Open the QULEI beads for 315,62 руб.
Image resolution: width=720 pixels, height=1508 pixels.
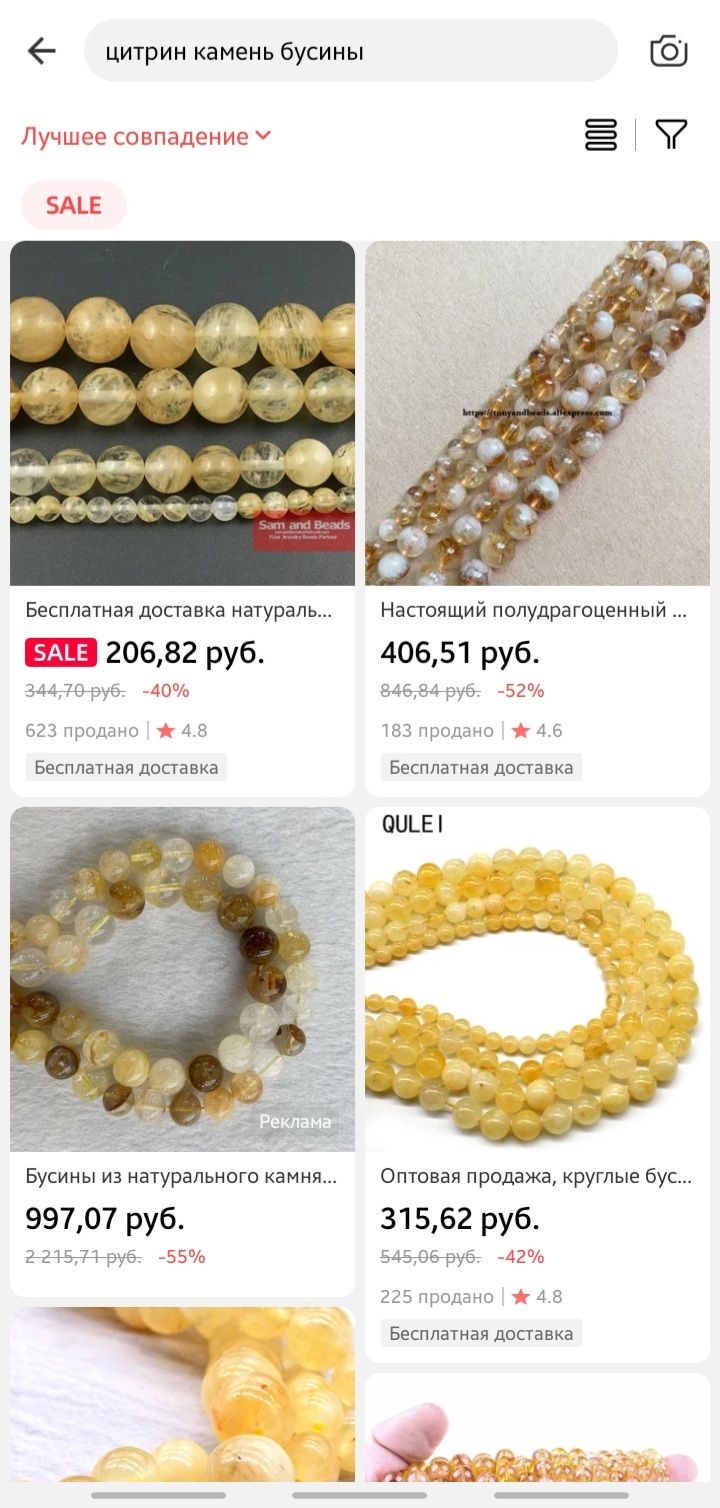[537, 980]
